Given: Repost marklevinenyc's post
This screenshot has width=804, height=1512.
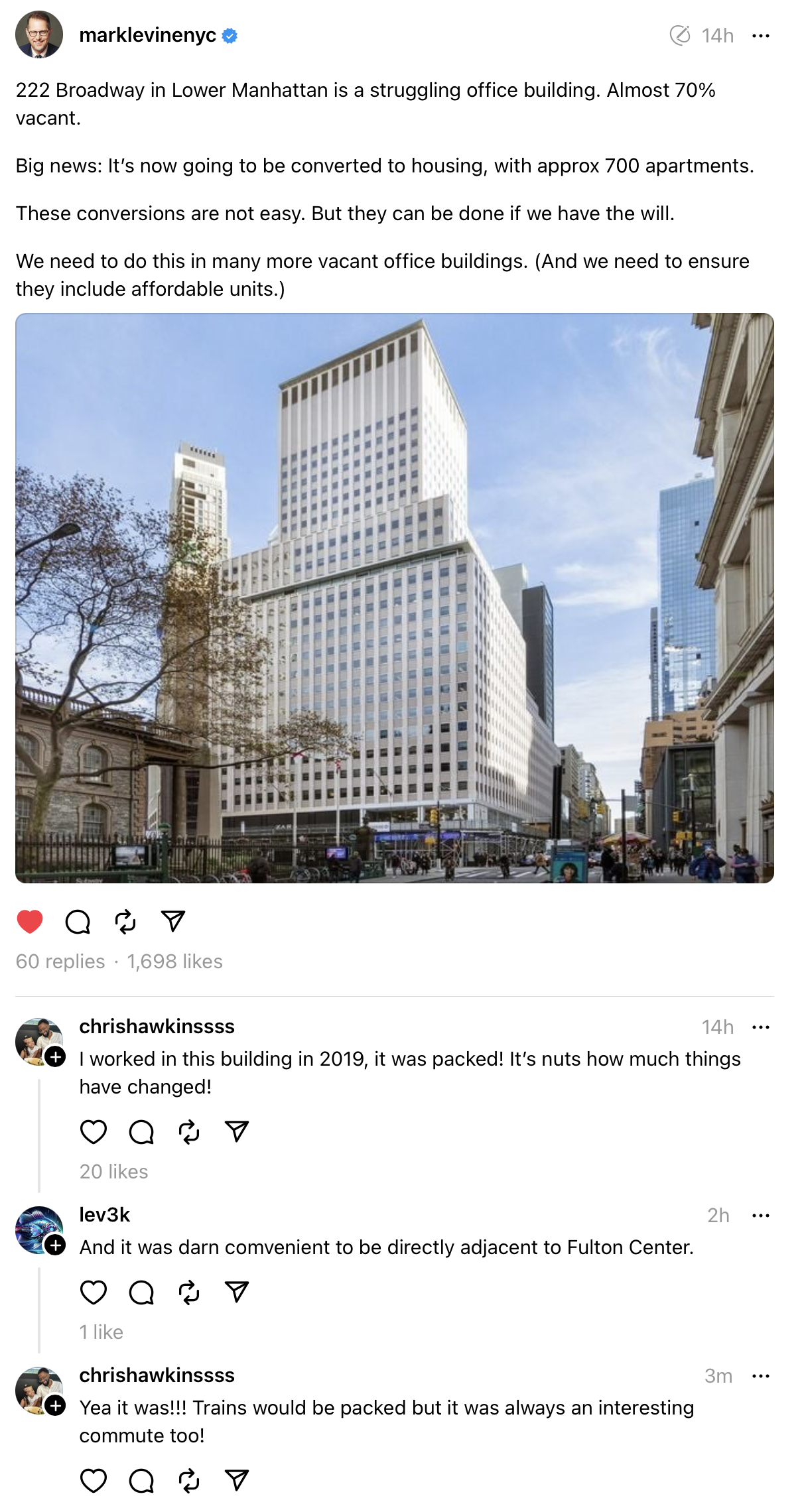Looking at the screenshot, I should pos(125,922).
